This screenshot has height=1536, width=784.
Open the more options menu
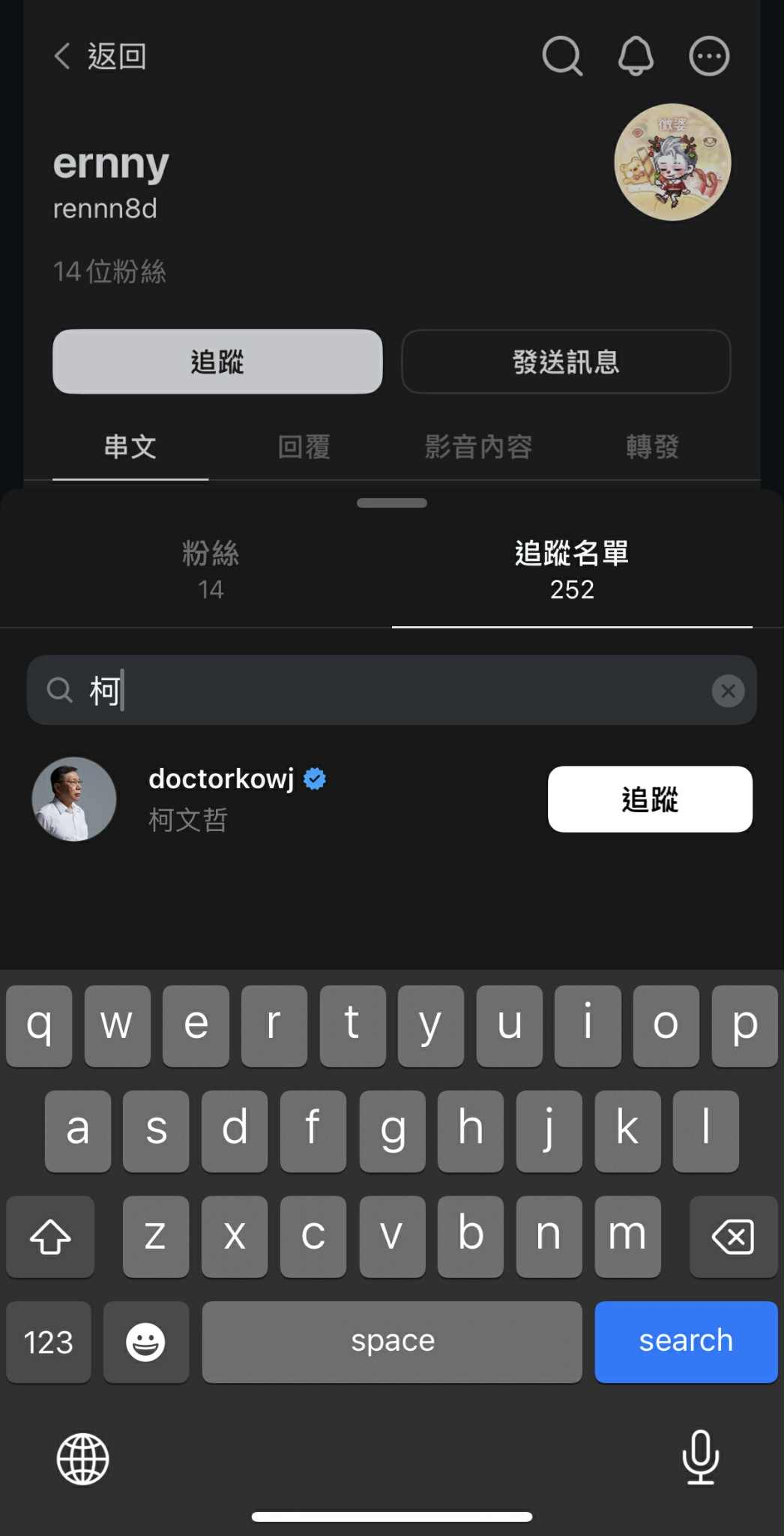pos(709,56)
